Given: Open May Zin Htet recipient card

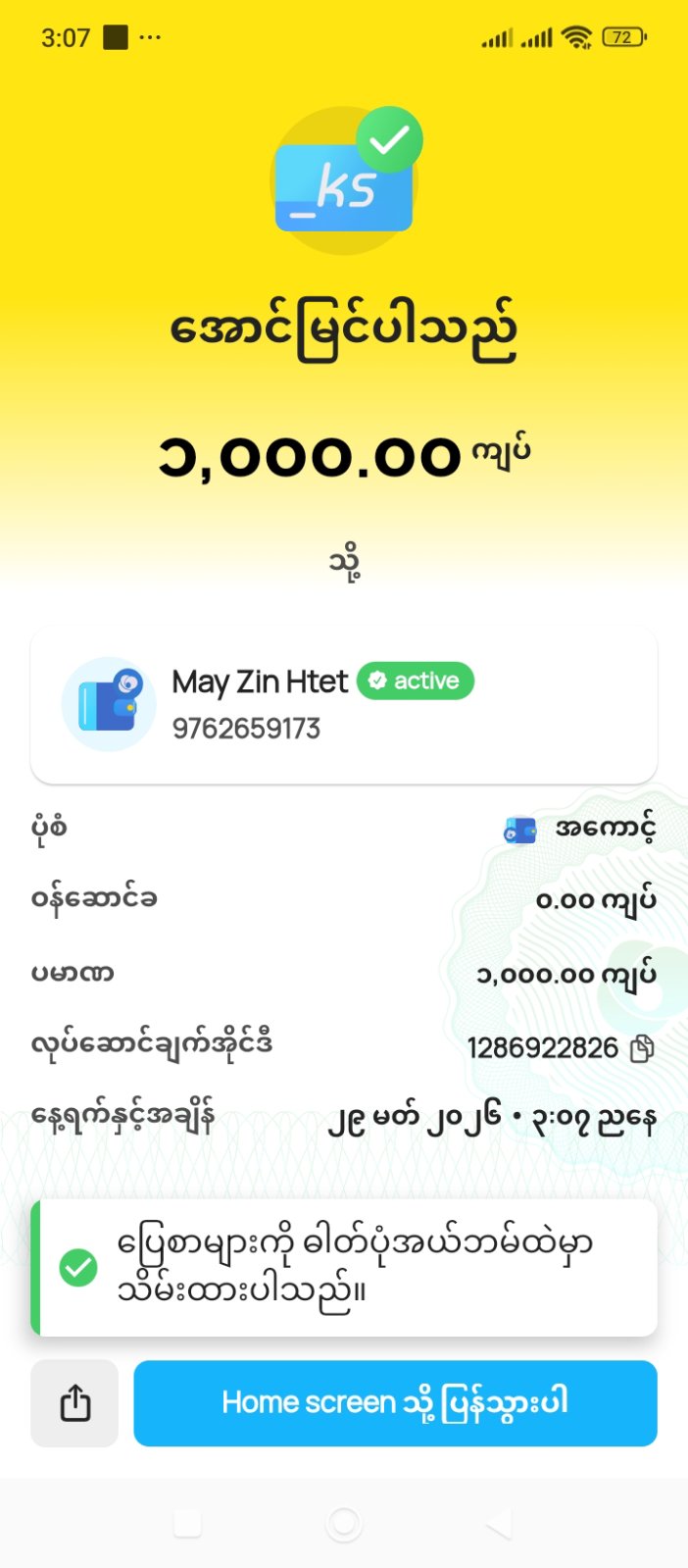Looking at the screenshot, I should 343,704.
